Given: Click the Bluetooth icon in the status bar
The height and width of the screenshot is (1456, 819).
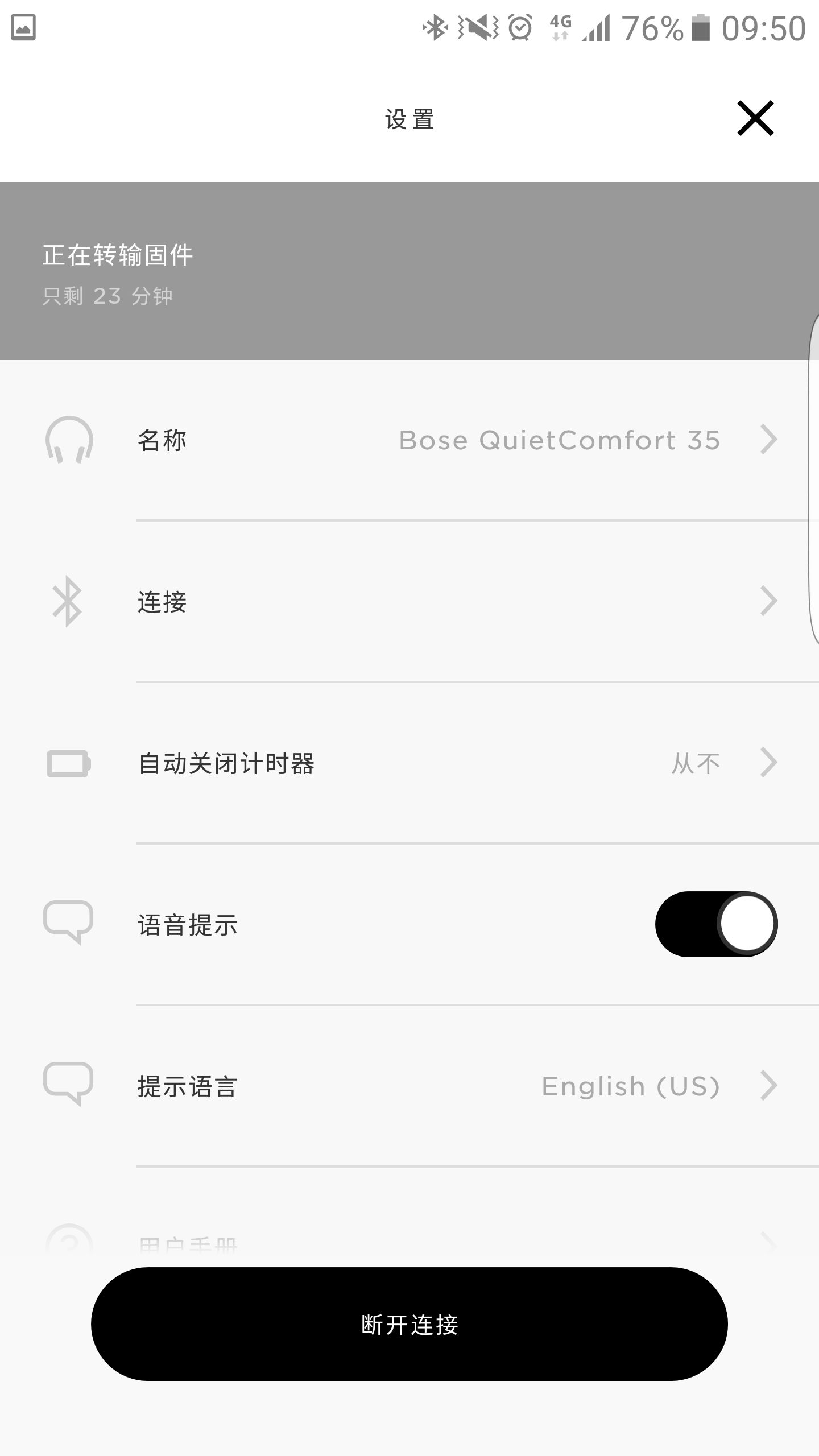Looking at the screenshot, I should [x=435, y=27].
